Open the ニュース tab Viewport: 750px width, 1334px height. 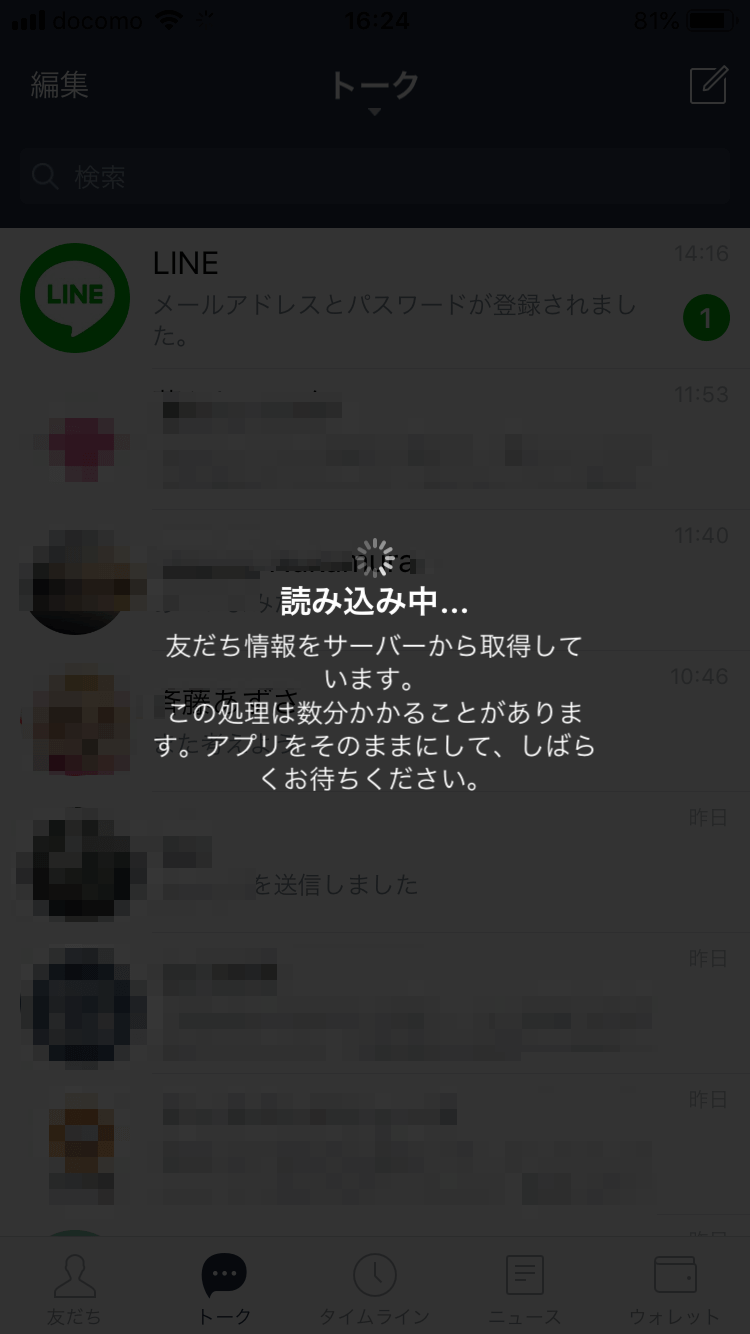point(524,1288)
